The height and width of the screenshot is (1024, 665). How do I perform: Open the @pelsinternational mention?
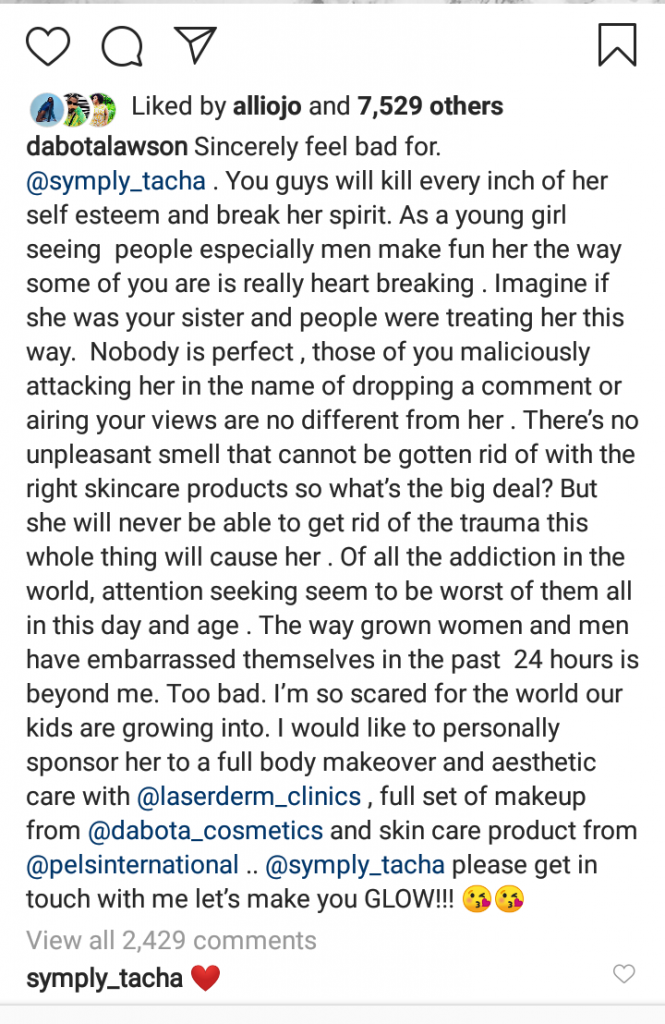click(x=132, y=864)
